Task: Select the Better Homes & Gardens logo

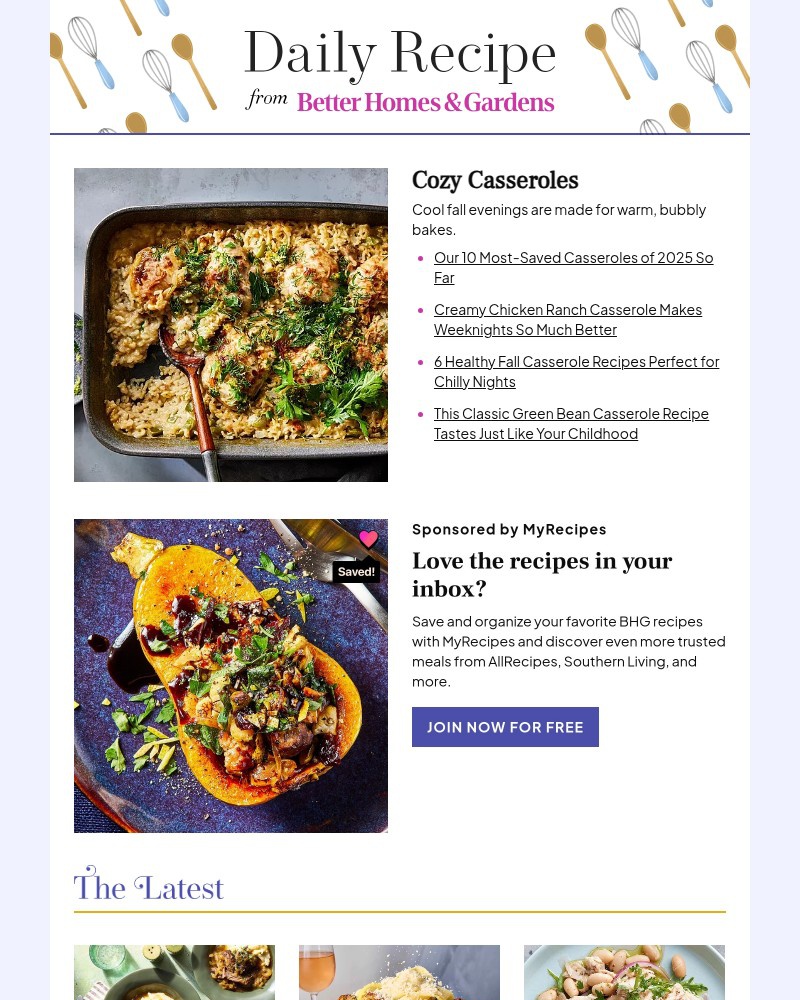Action: 425,103
